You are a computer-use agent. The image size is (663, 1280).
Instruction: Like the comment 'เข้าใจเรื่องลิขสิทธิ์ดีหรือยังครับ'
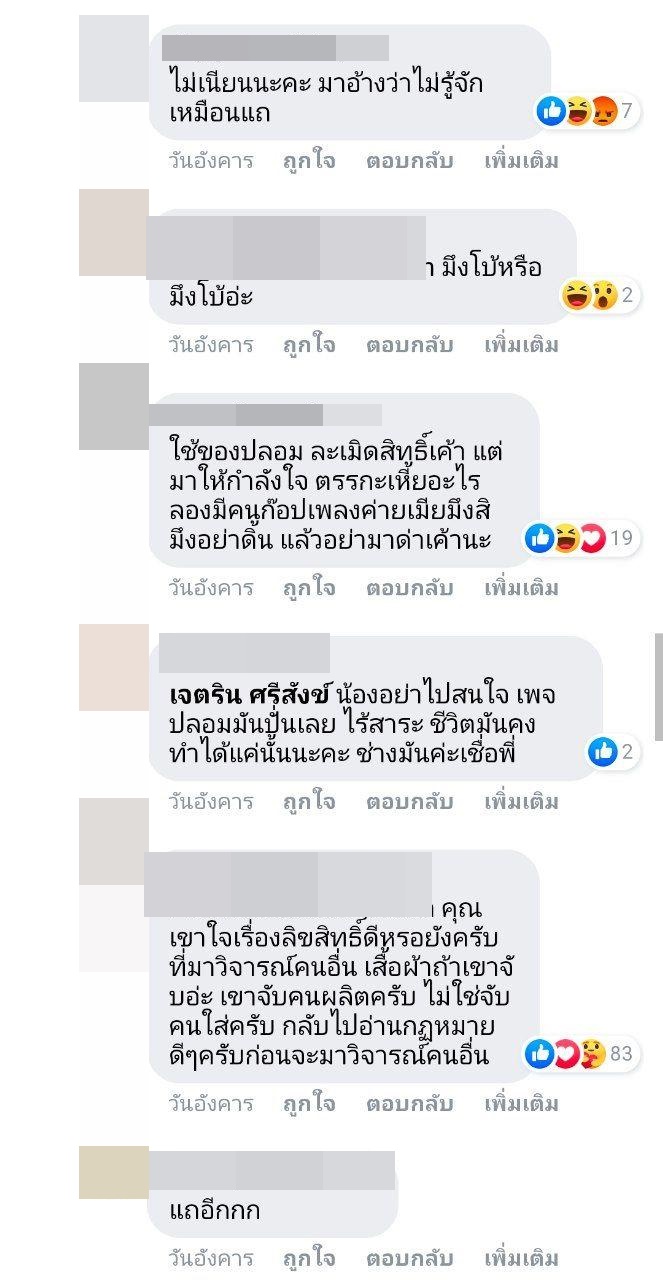(x=309, y=1104)
